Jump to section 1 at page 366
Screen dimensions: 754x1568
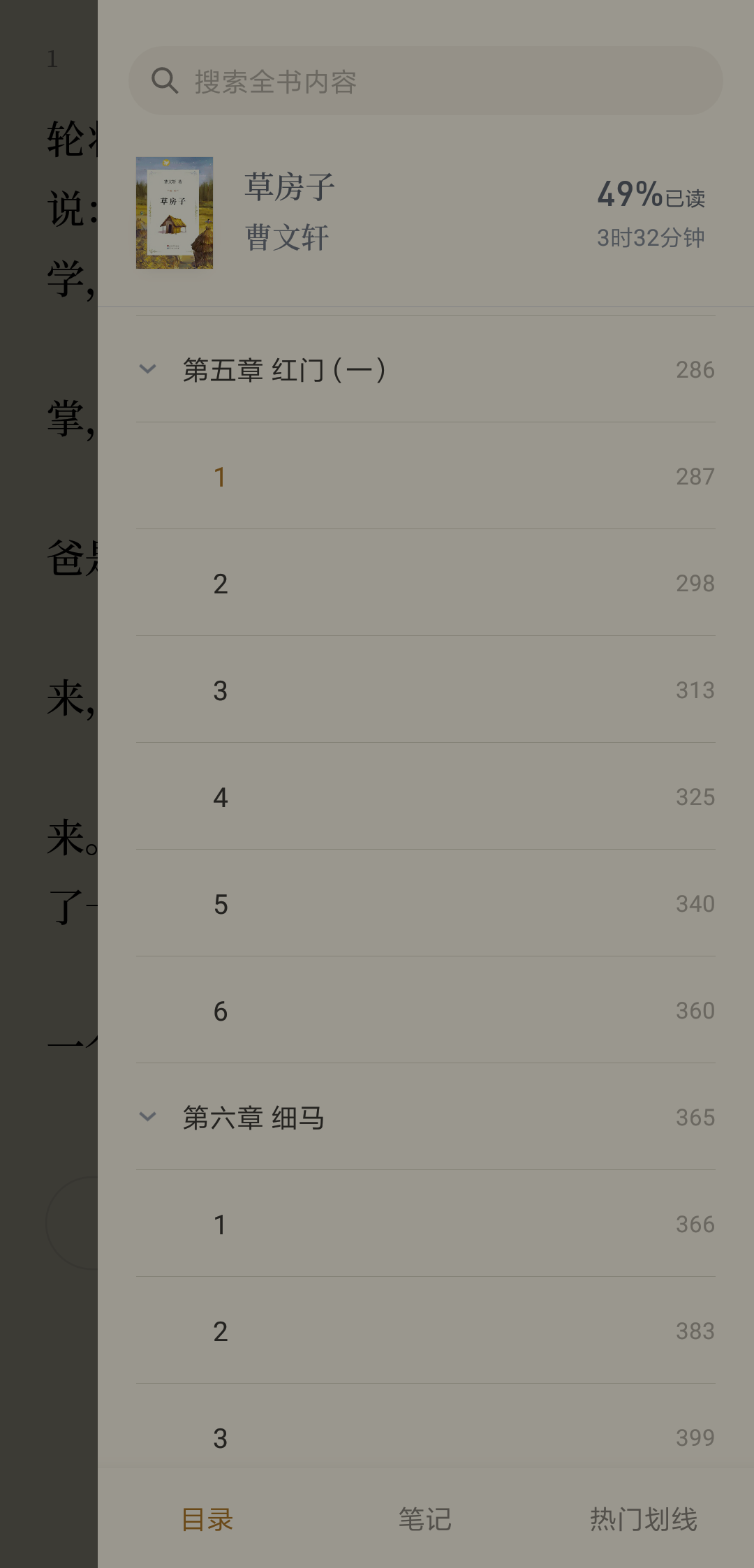pyautogui.click(x=424, y=1225)
